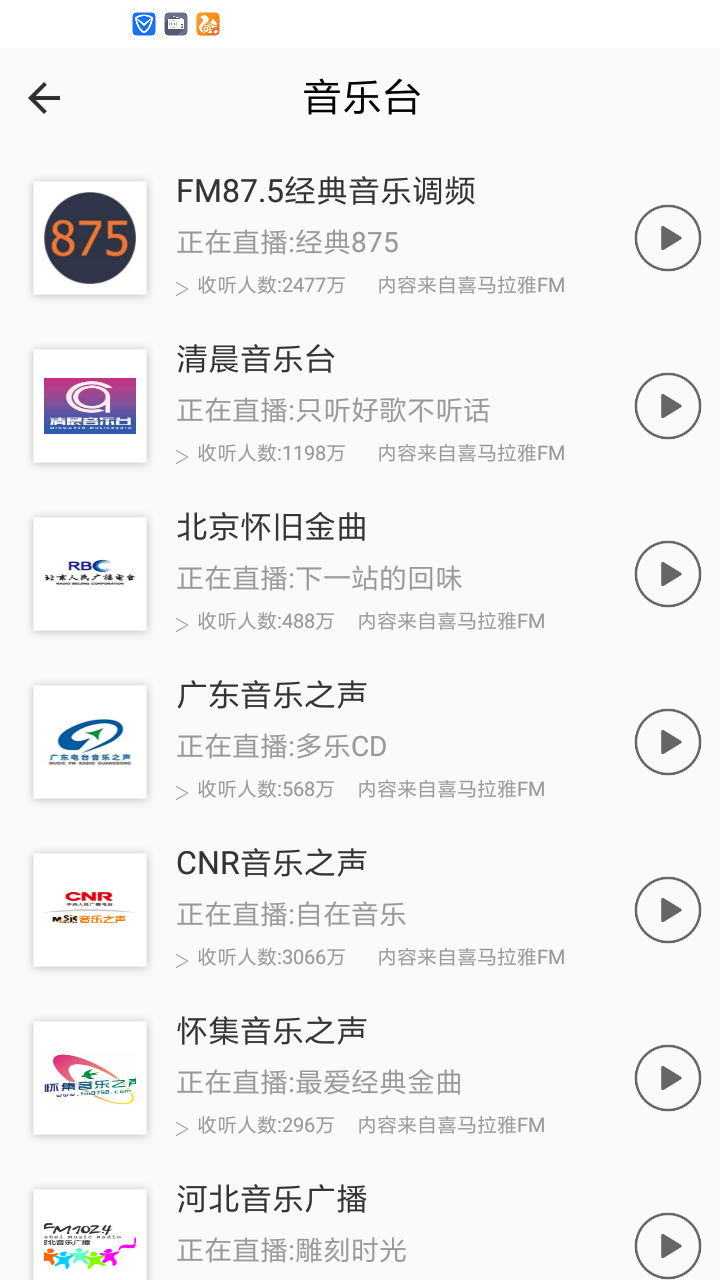Open 广东音乐之声 station entry

click(x=271, y=695)
